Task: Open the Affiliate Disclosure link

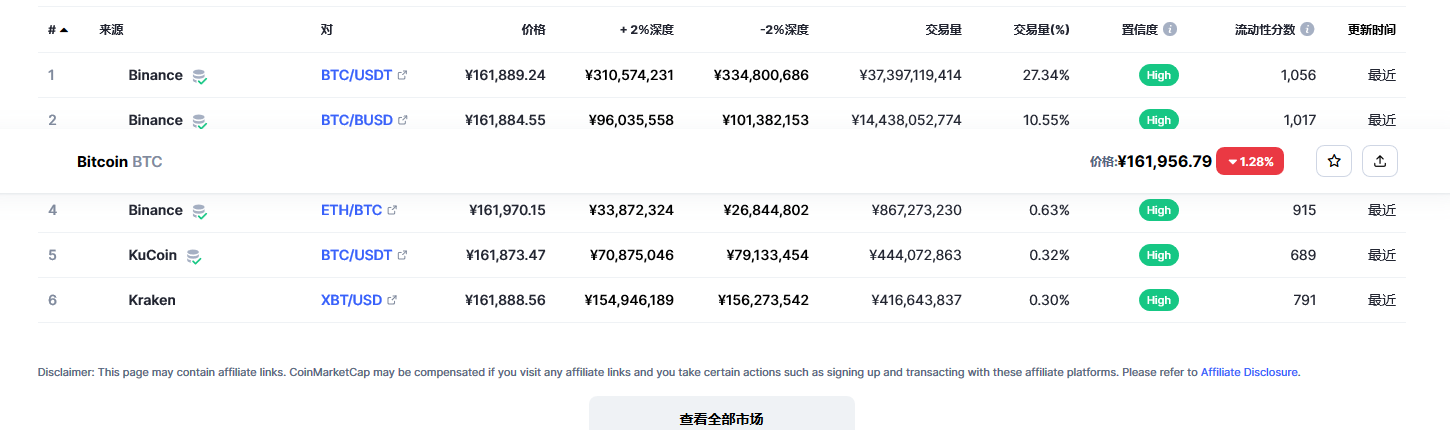Action: pos(1249,372)
